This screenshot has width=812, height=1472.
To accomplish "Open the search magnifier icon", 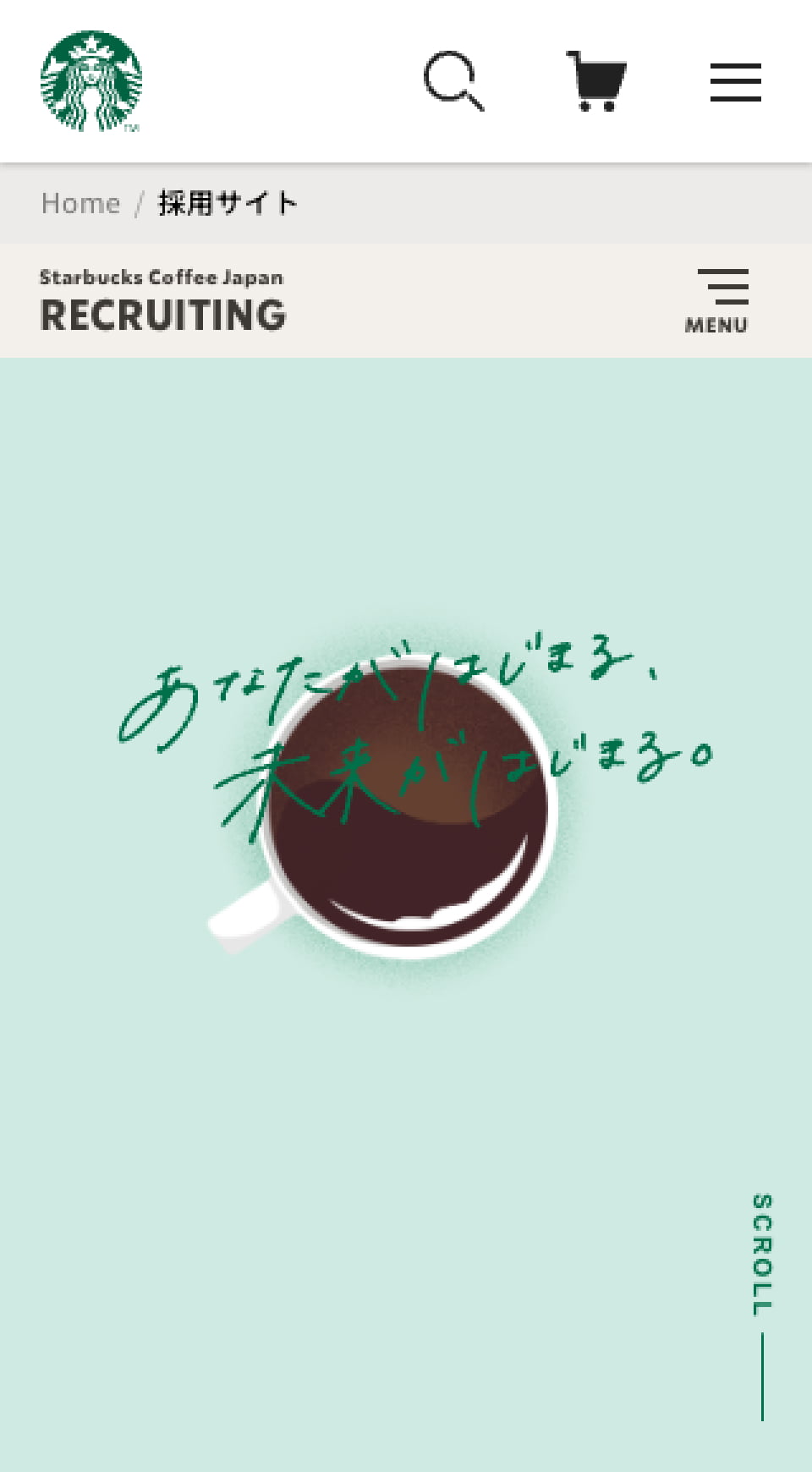I will coord(454,81).
